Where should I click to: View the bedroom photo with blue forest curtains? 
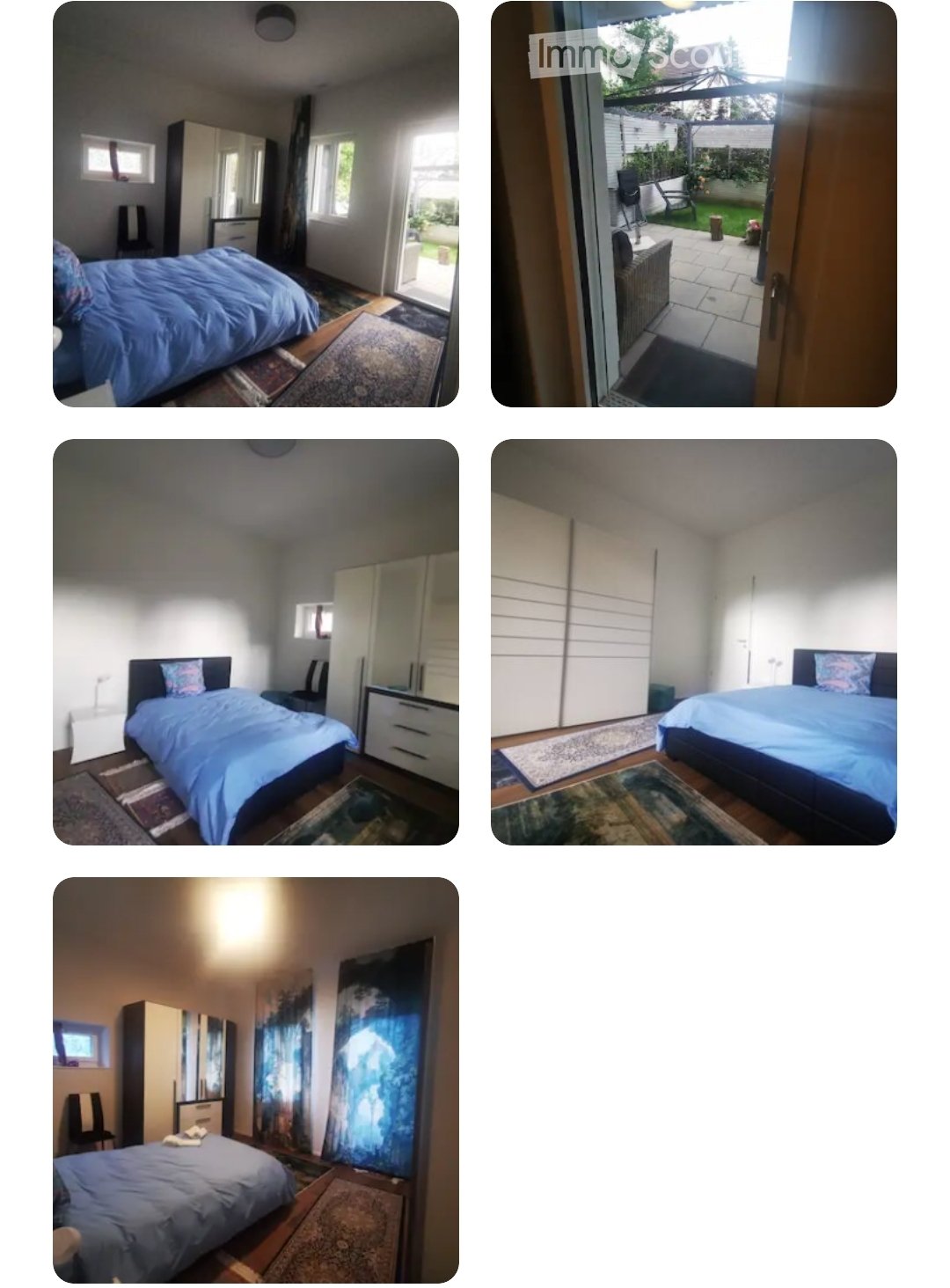(x=255, y=1080)
